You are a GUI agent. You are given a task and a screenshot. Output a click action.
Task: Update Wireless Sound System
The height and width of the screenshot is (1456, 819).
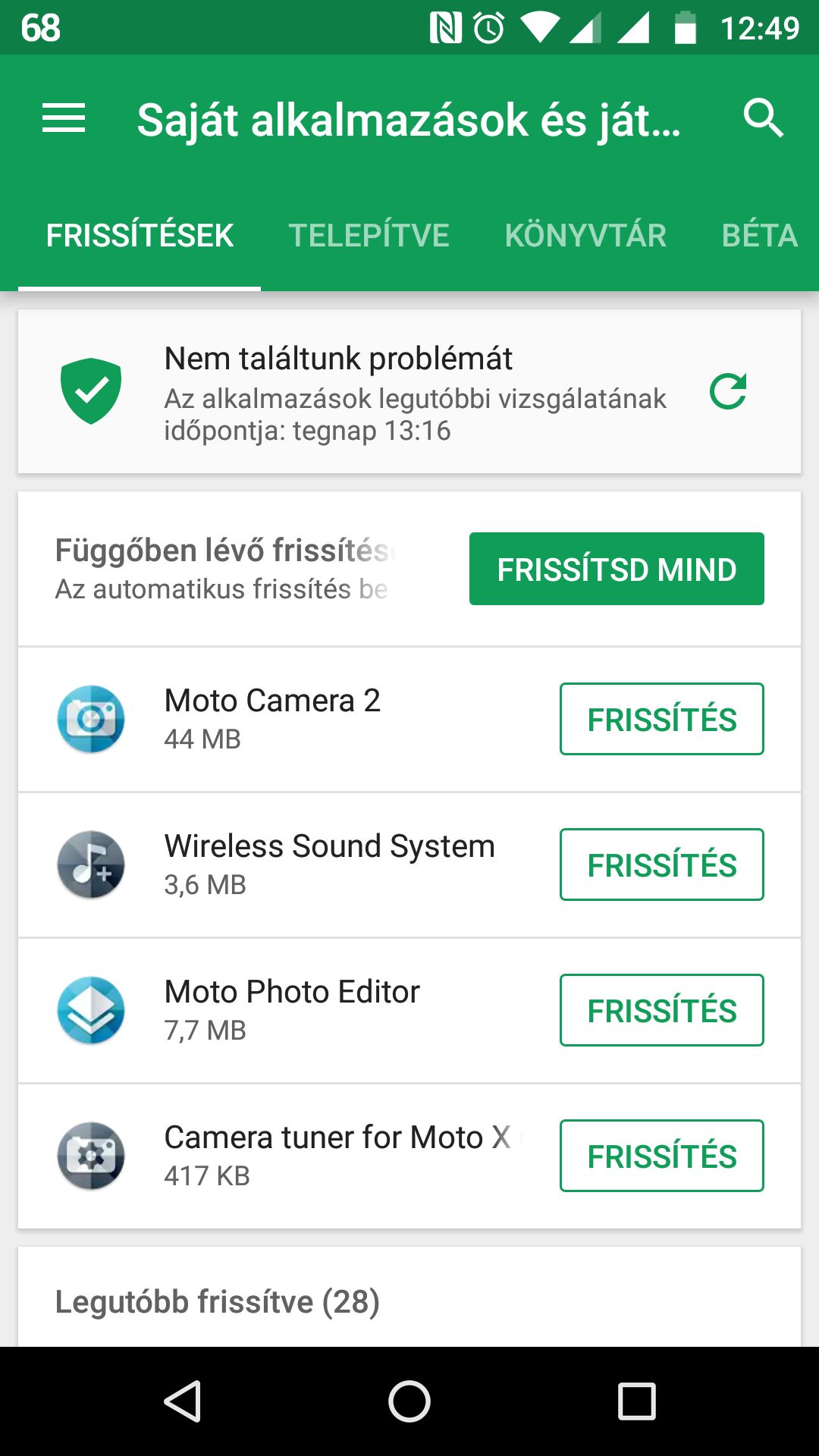pos(662,864)
